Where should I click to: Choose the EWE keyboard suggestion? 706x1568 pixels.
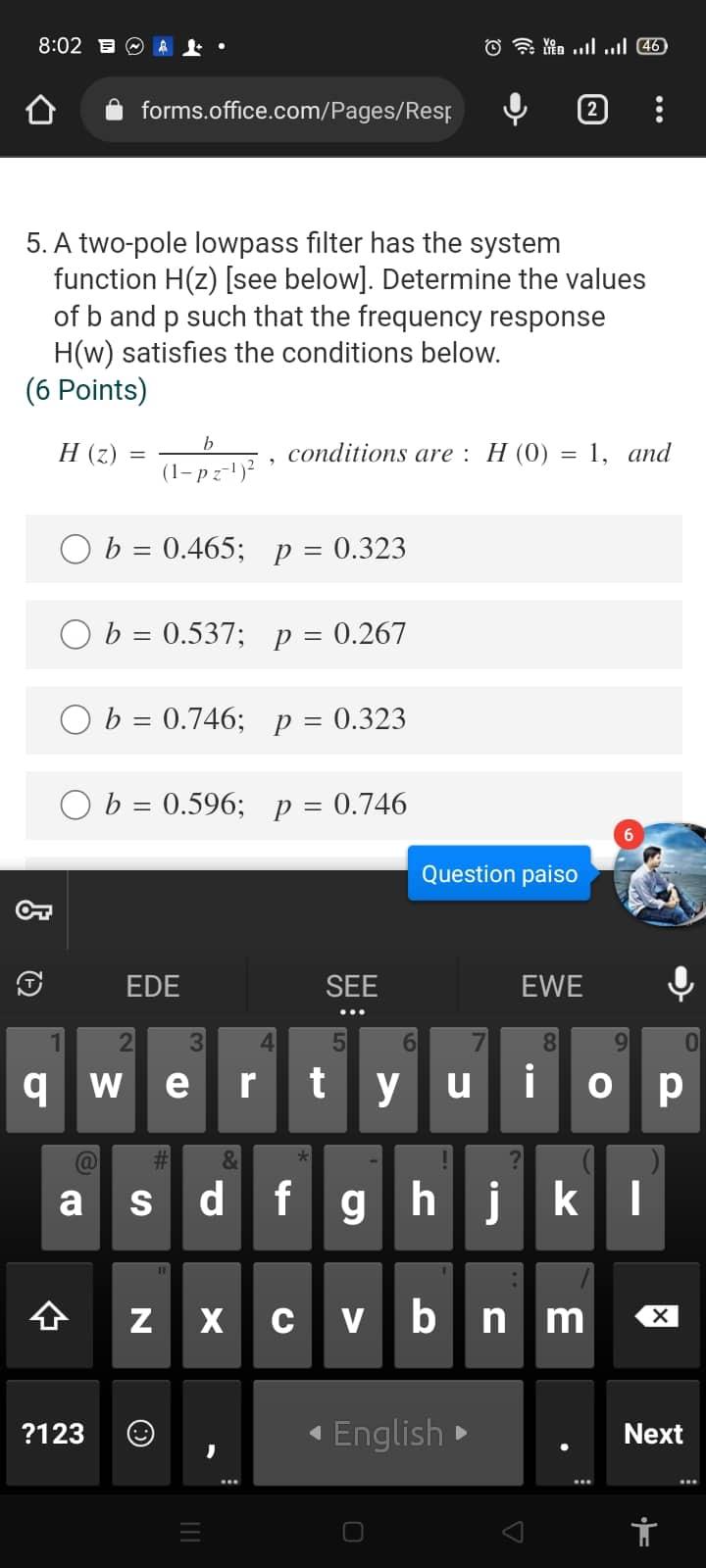click(552, 985)
